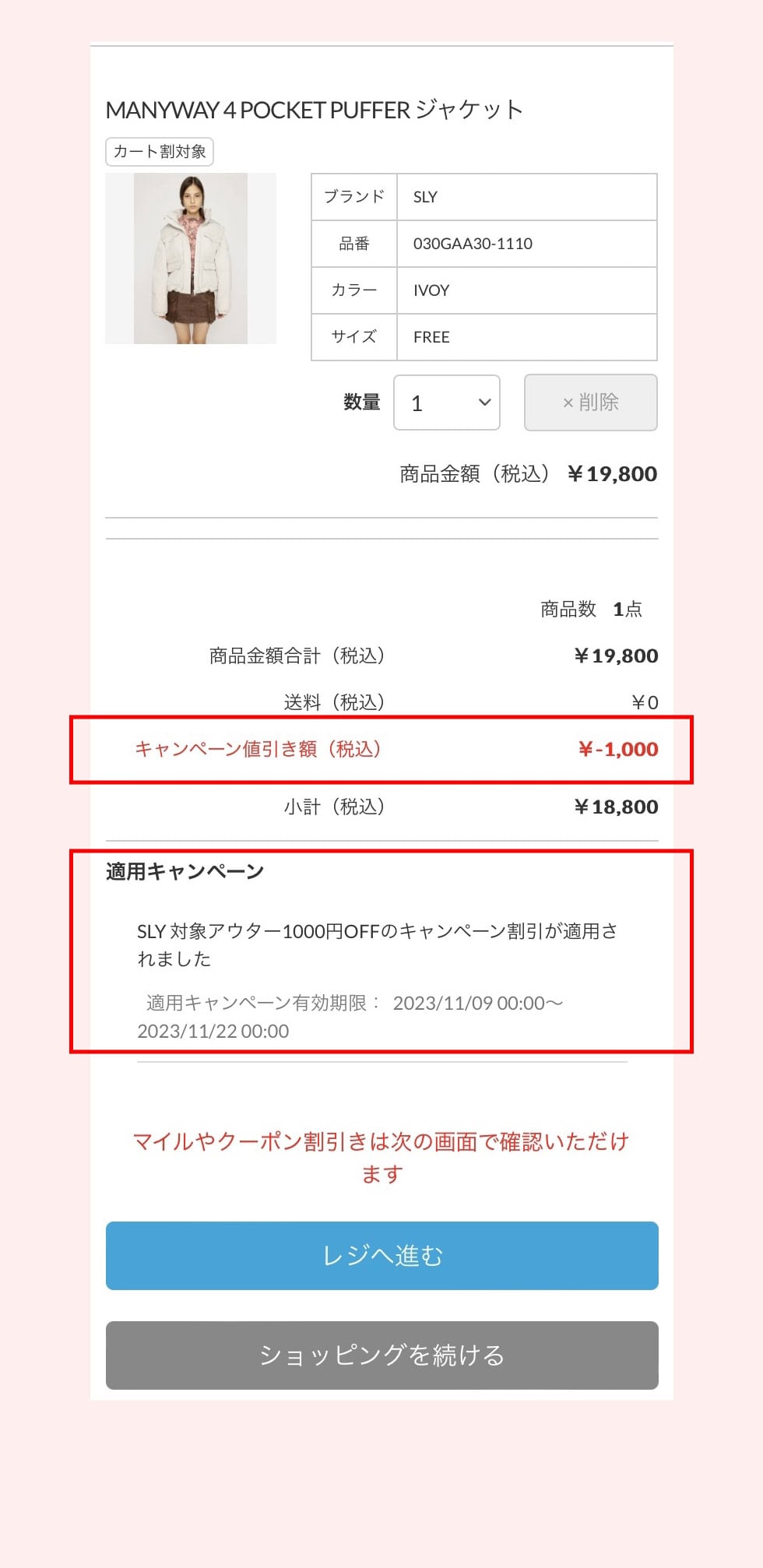Image resolution: width=763 pixels, height=1568 pixels.
Task: Proceed to checkout with レジへ進む
Action: point(381,1255)
